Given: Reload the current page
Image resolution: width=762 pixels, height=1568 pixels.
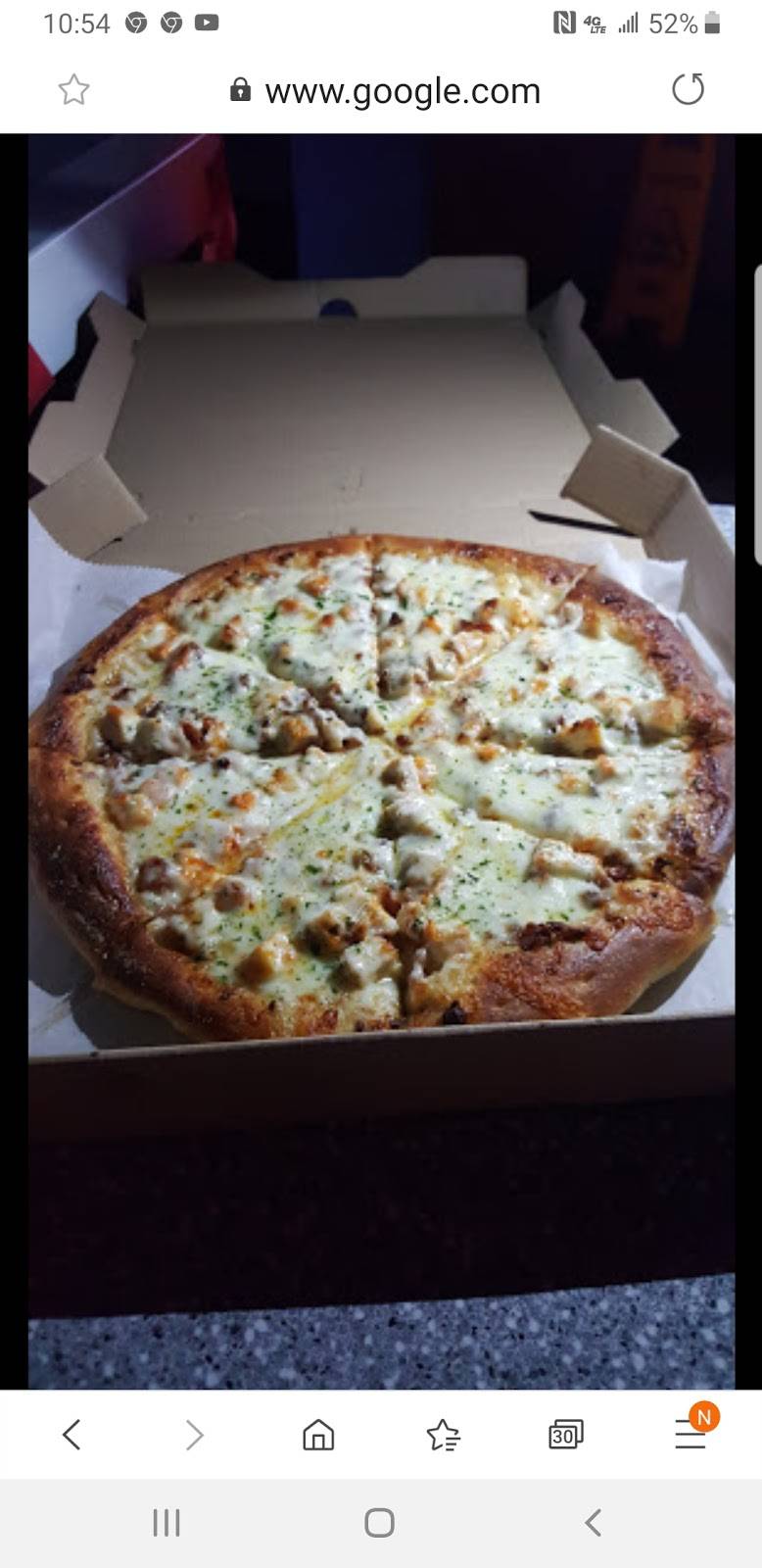Looking at the screenshot, I should (688, 89).
